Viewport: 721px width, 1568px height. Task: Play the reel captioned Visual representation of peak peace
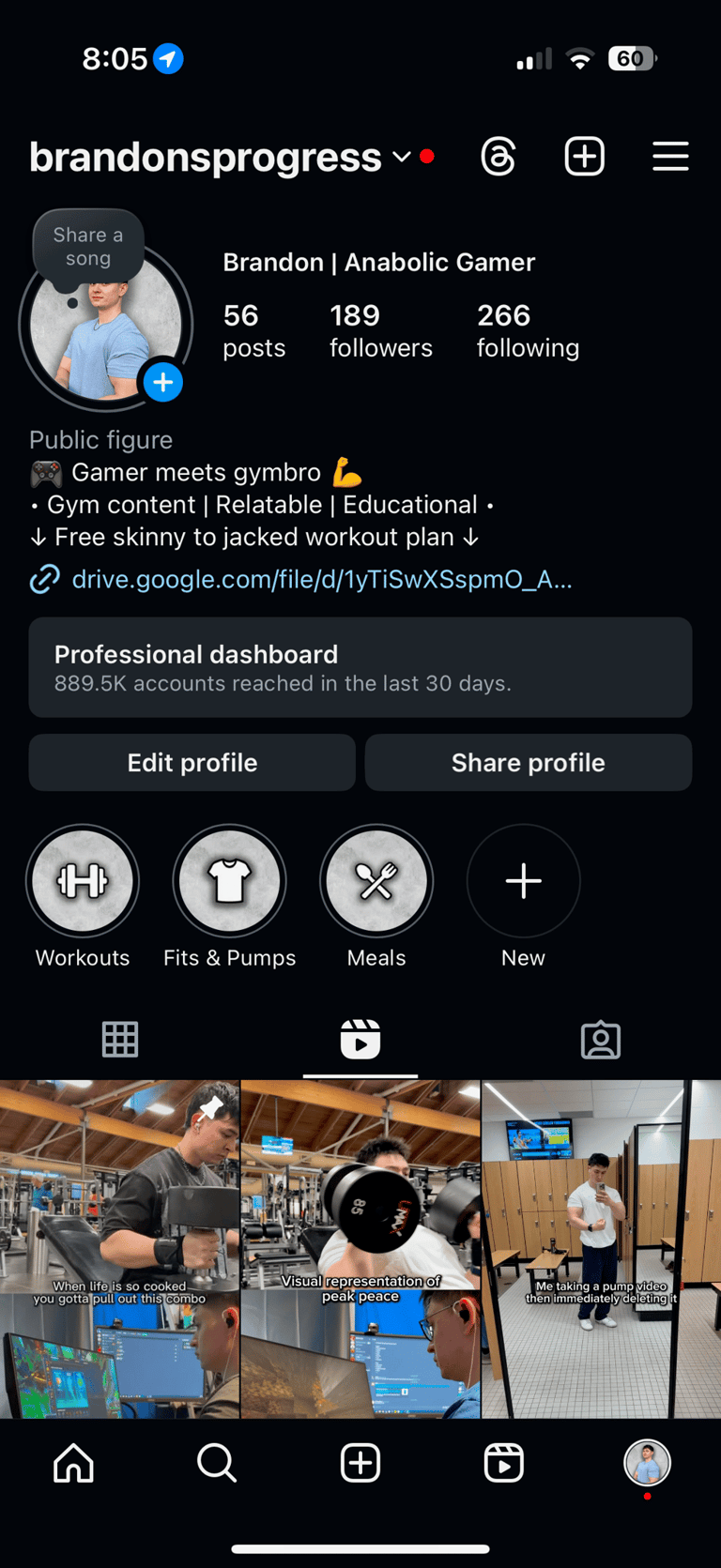360,1248
